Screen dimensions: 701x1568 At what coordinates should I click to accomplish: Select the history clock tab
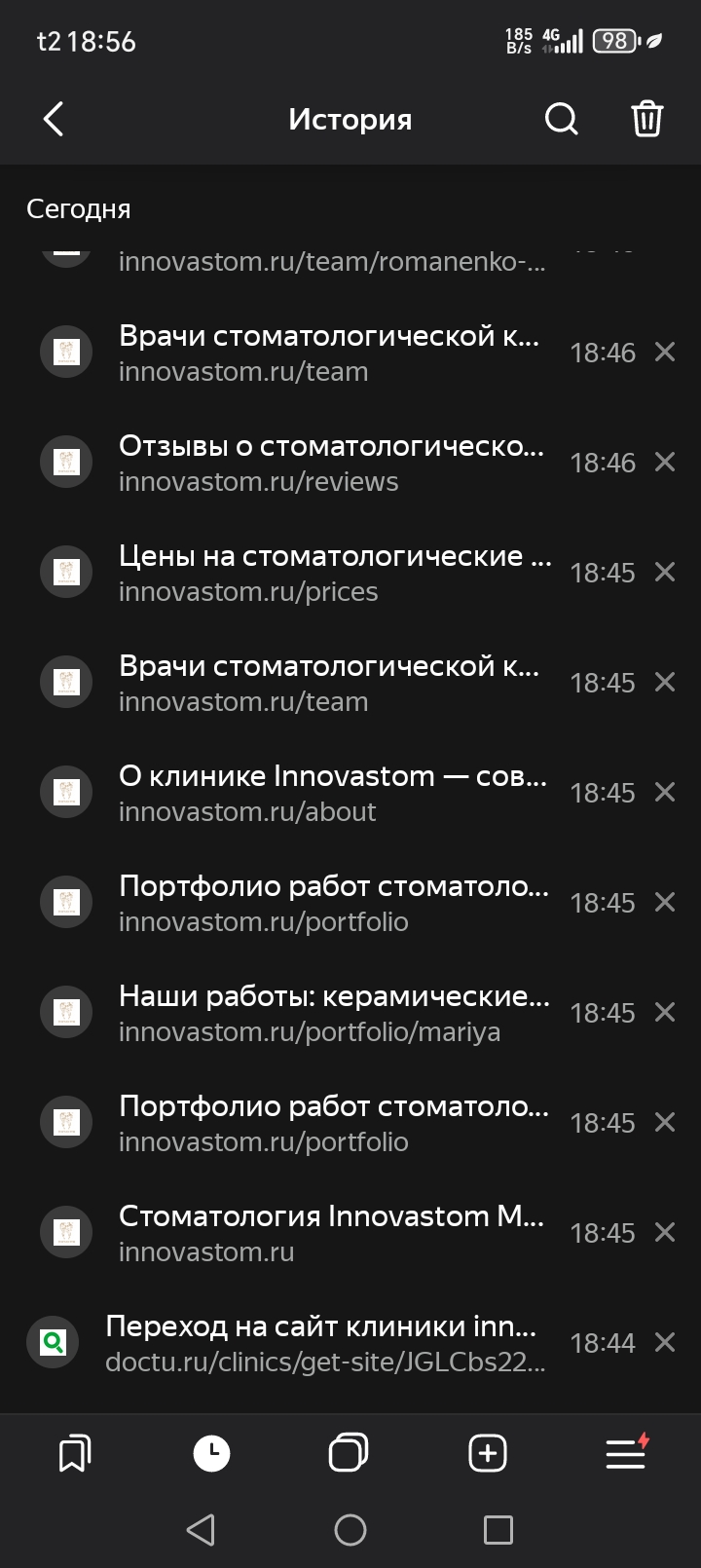[x=212, y=1454]
